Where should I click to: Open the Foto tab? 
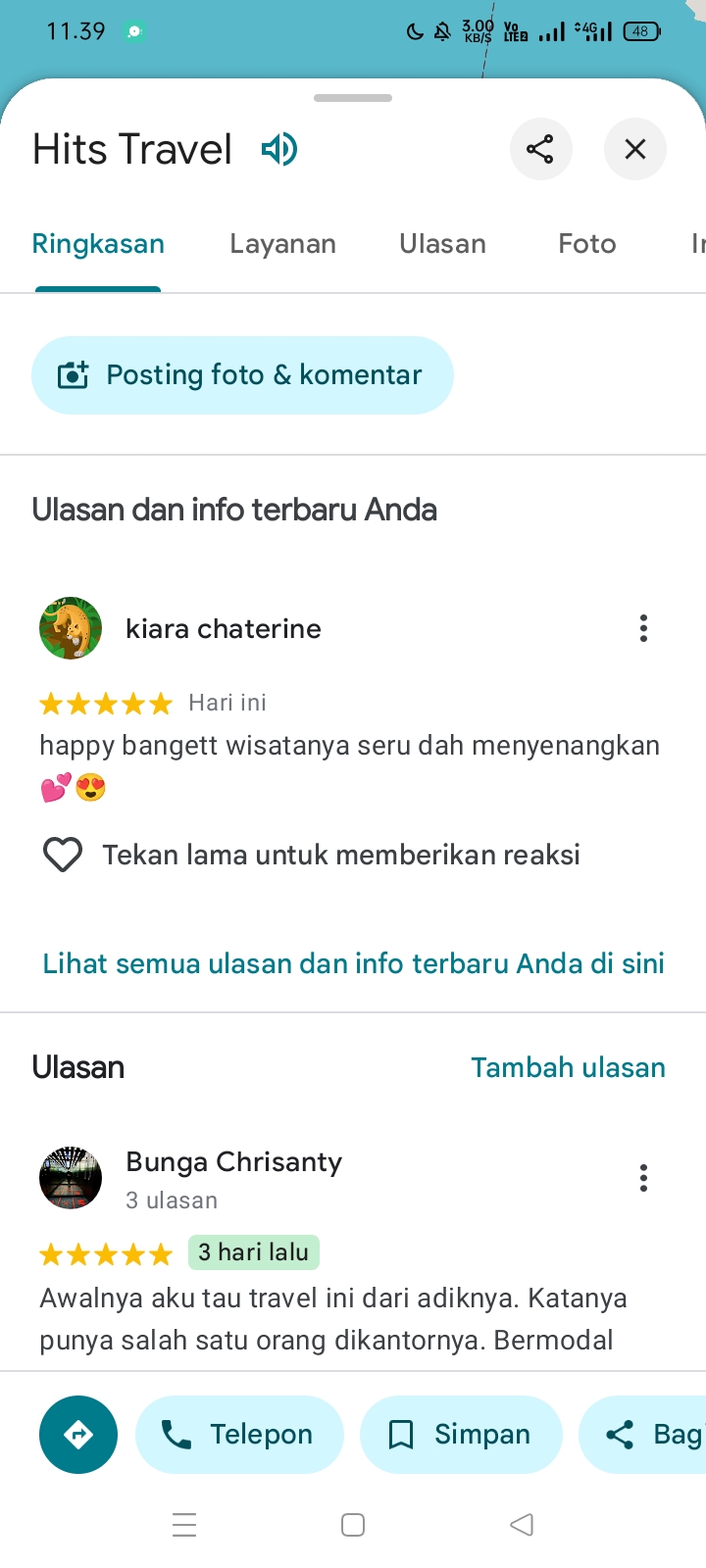(587, 244)
